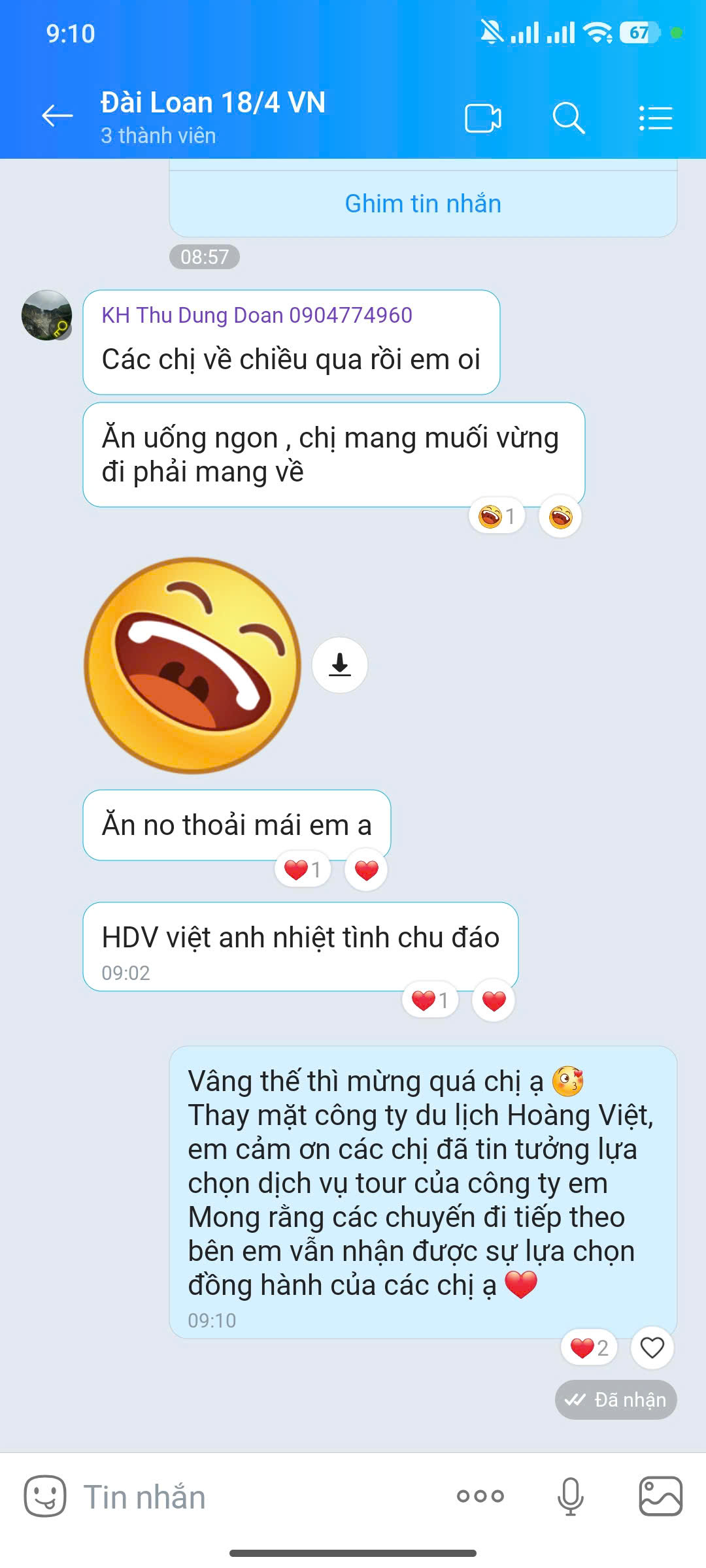View laugh reaction count on muối vừng message

tap(497, 517)
